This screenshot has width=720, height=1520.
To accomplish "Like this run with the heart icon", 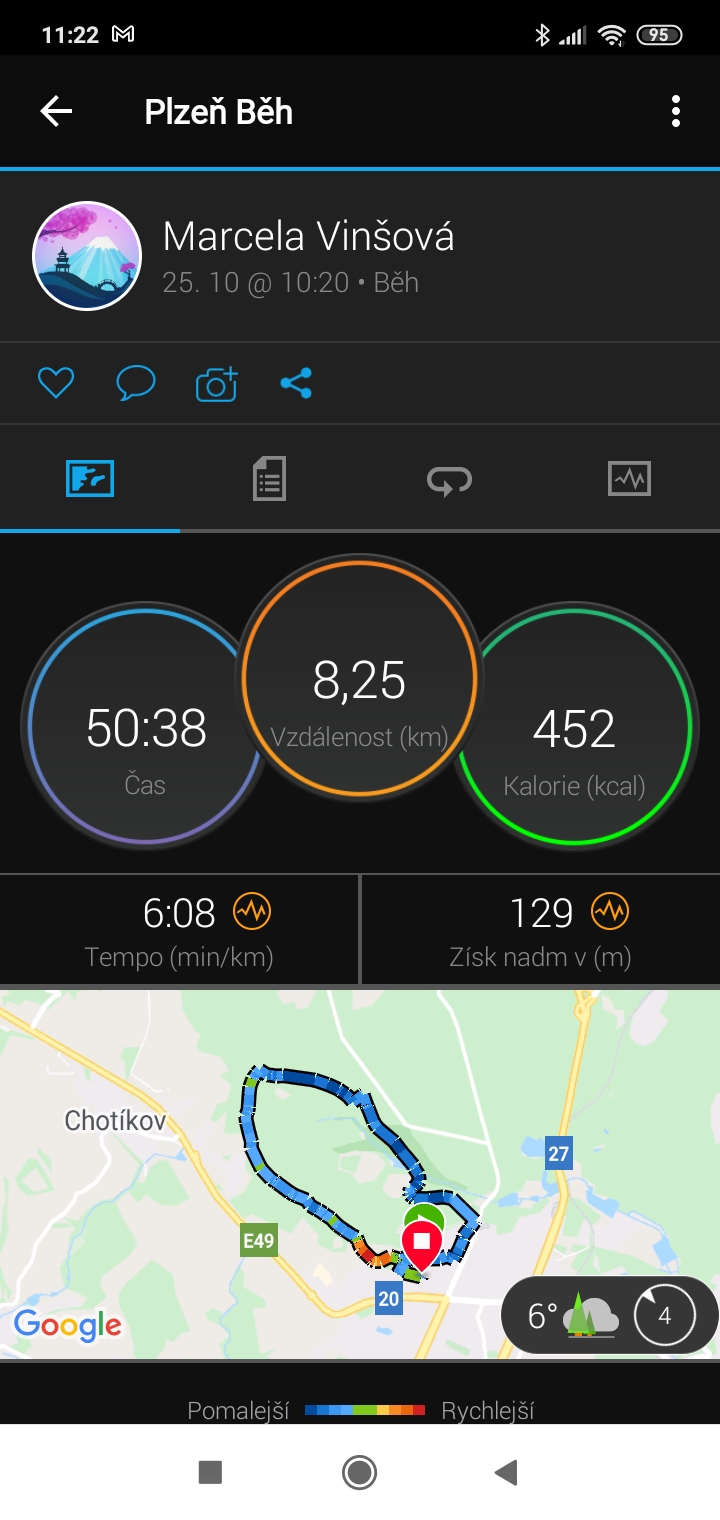I will pos(56,383).
